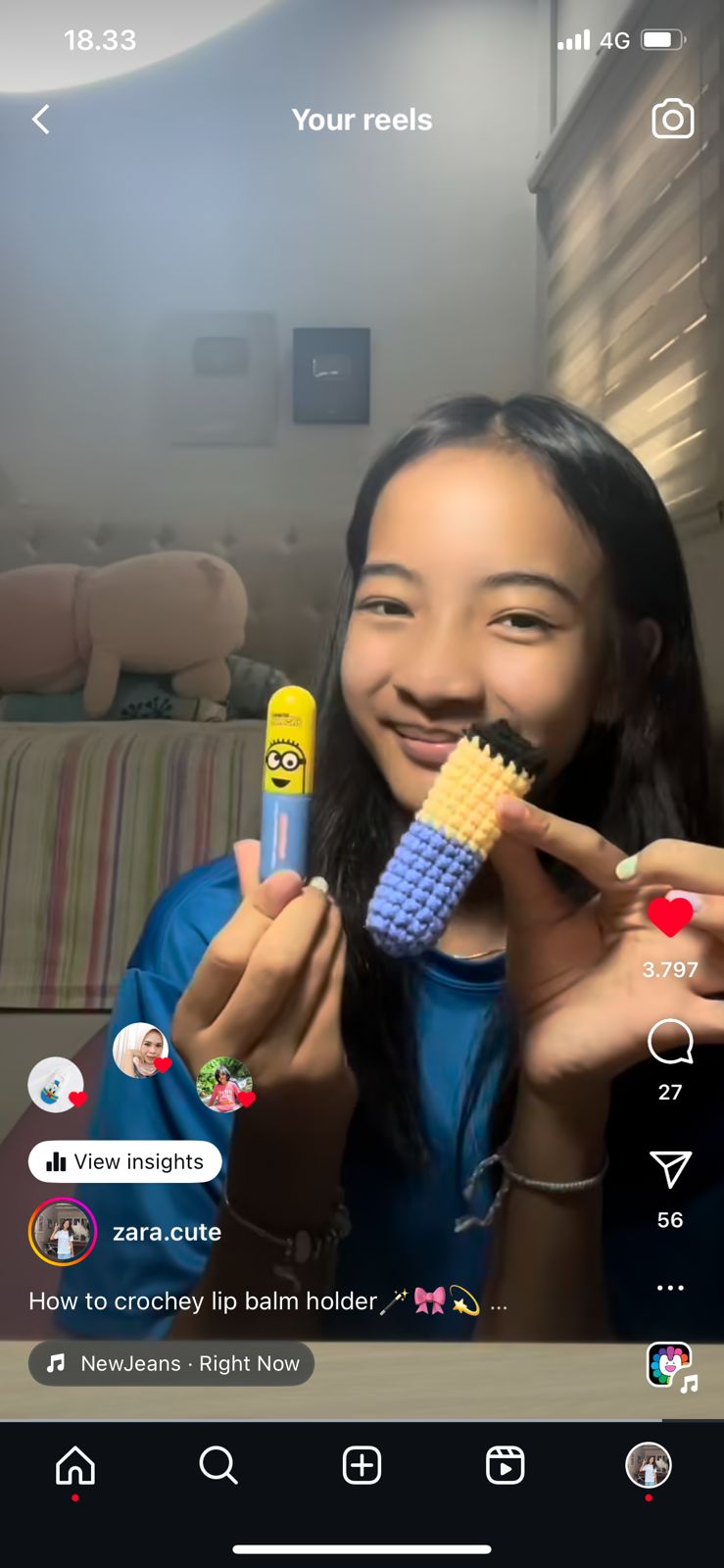Switch to the Home tab
The width and height of the screenshot is (724, 1568).
tap(75, 1466)
